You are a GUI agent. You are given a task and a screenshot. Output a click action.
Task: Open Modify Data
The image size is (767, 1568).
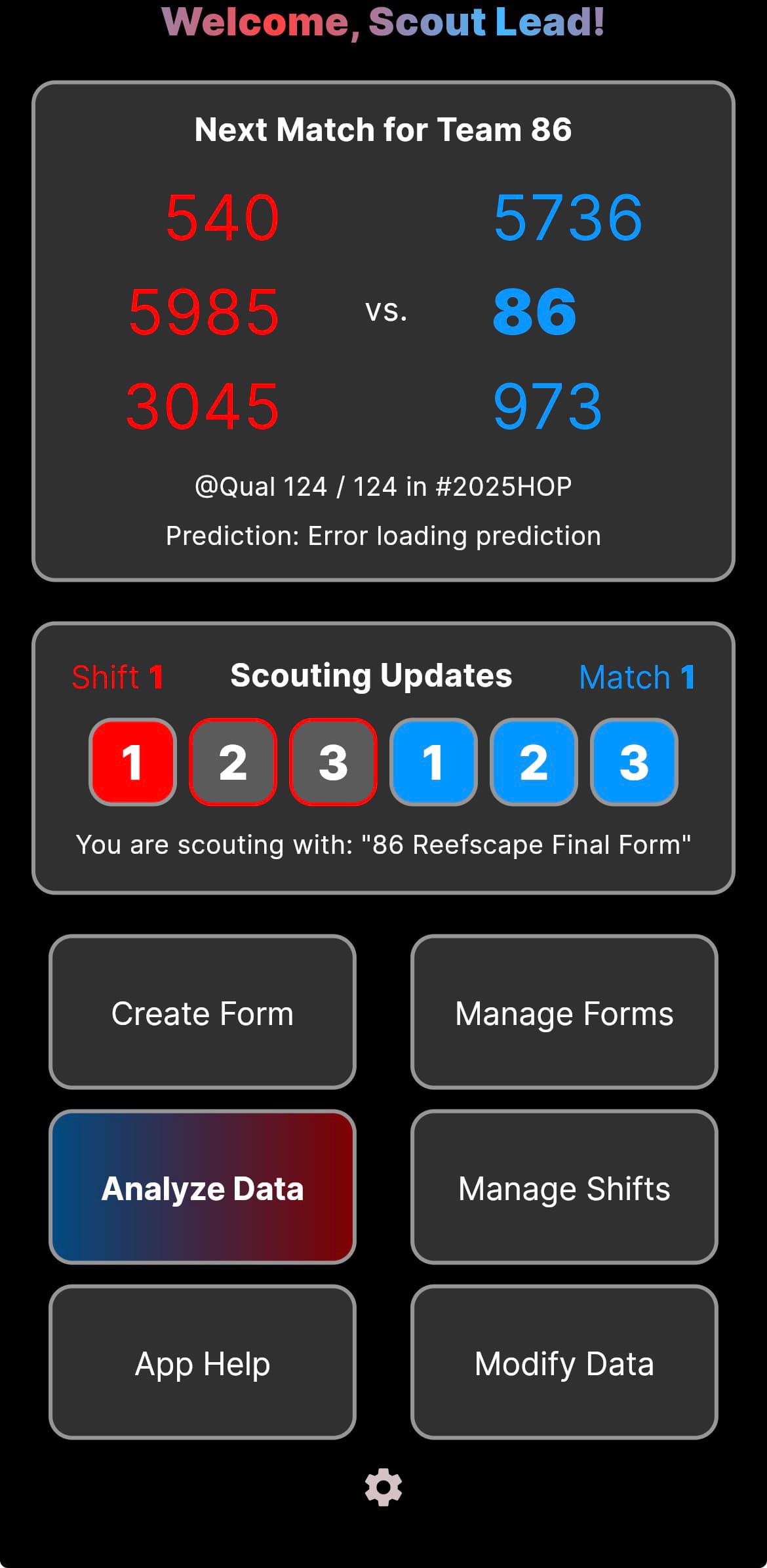[x=564, y=1362]
